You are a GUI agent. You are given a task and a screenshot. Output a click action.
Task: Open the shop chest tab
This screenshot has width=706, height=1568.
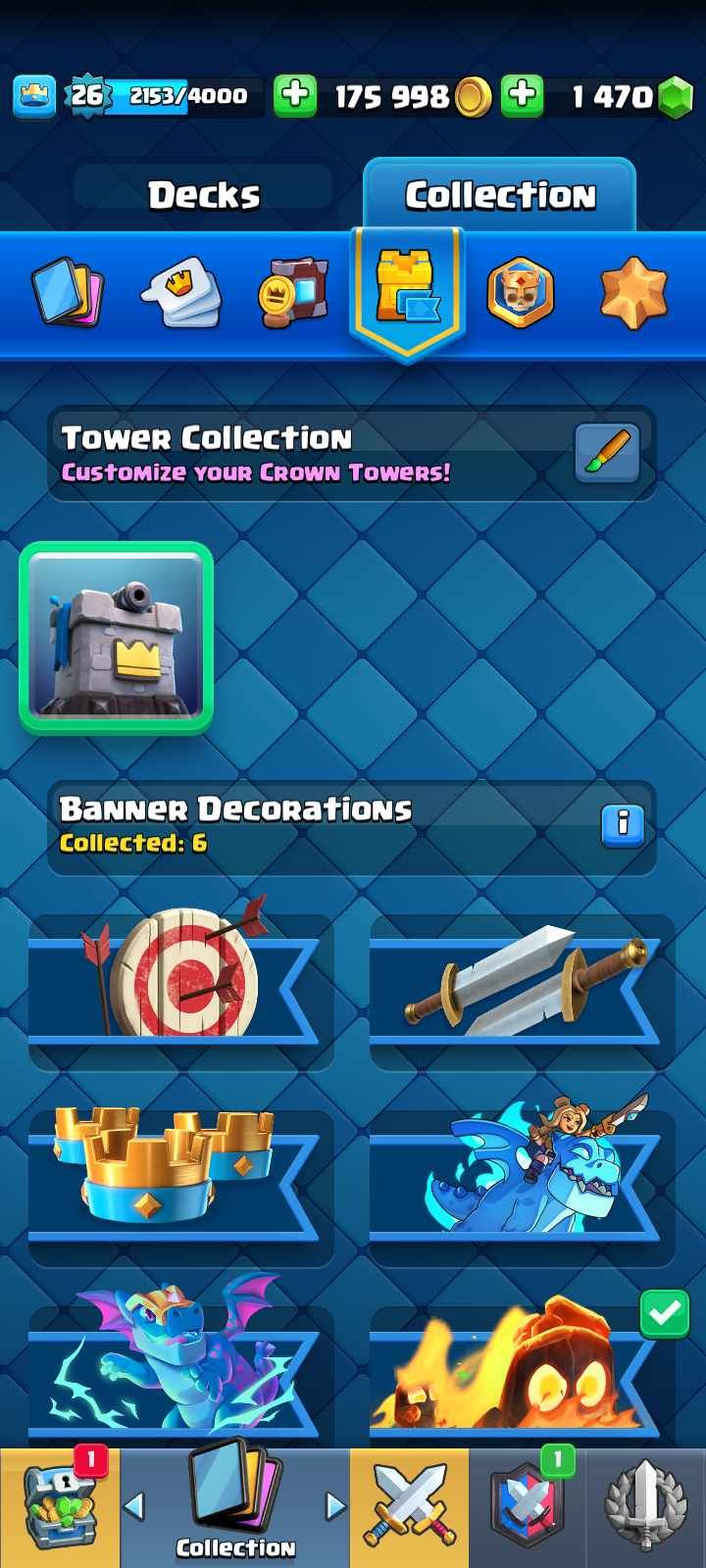pos(59,1509)
